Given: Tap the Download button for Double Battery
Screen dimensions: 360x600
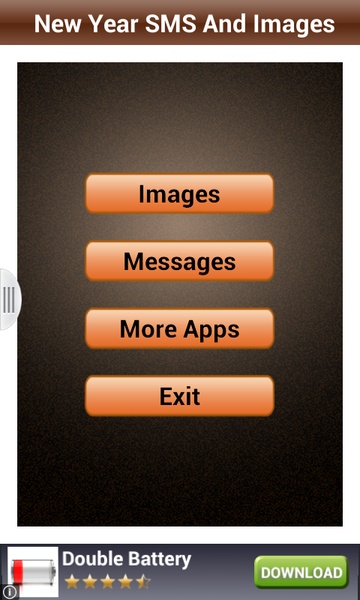Looking at the screenshot, I should (x=301, y=572).
